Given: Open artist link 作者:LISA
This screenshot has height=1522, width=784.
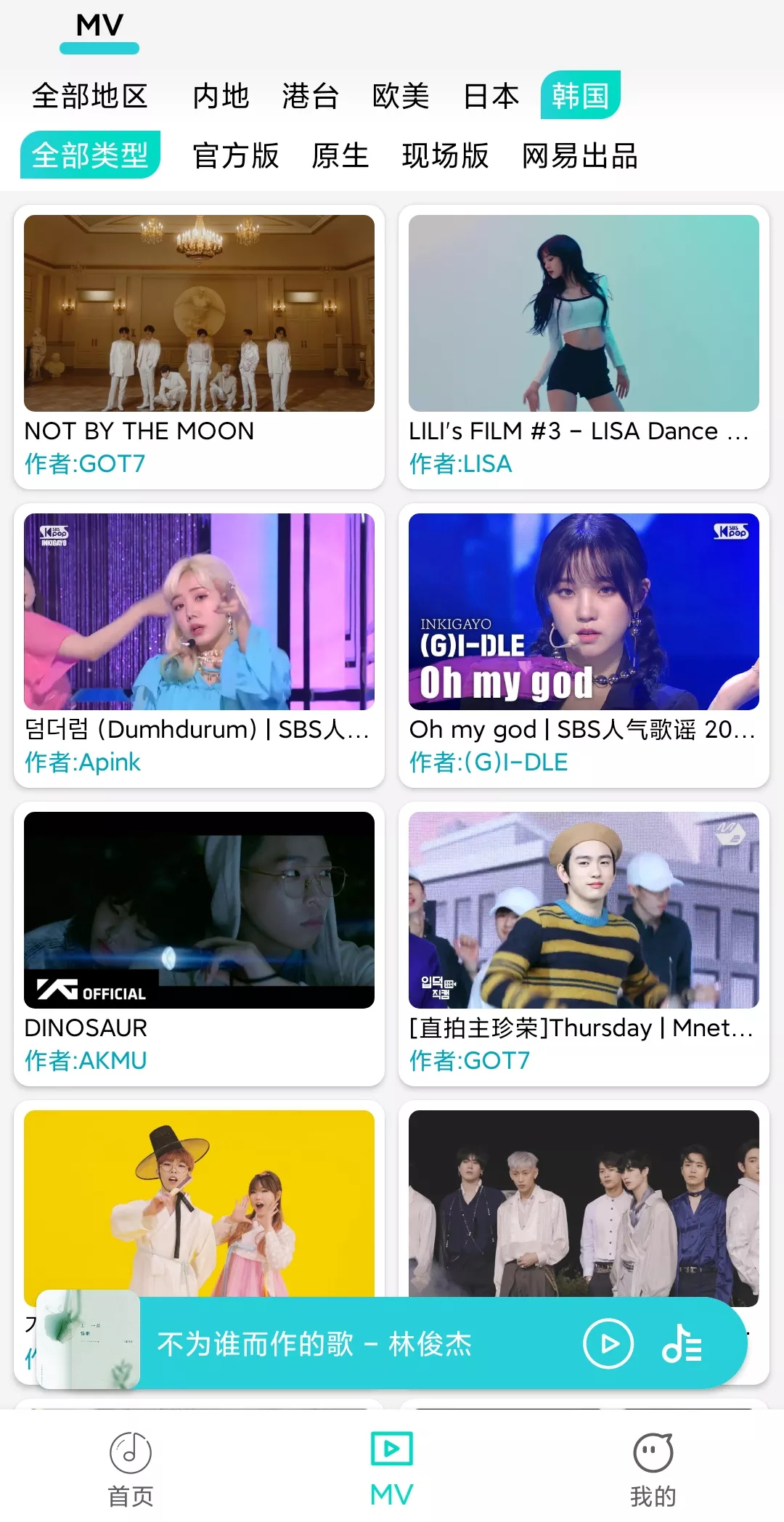Looking at the screenshot, I should pos(460,463).
